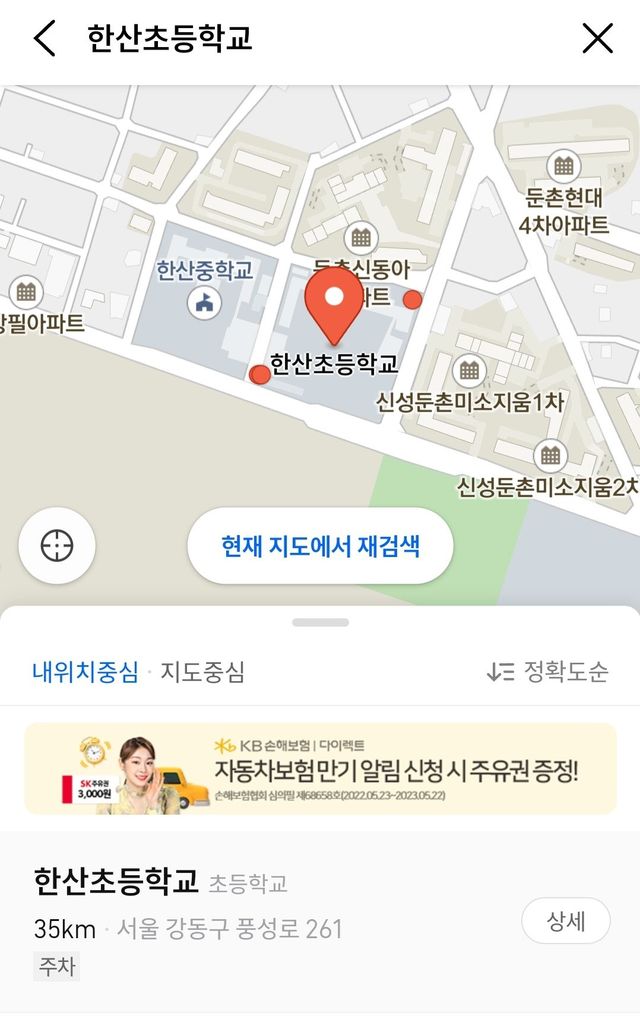Open the KB손해보험 advertisement banner
Viewport: 640px width, 1025px height.
pos(320,769)
